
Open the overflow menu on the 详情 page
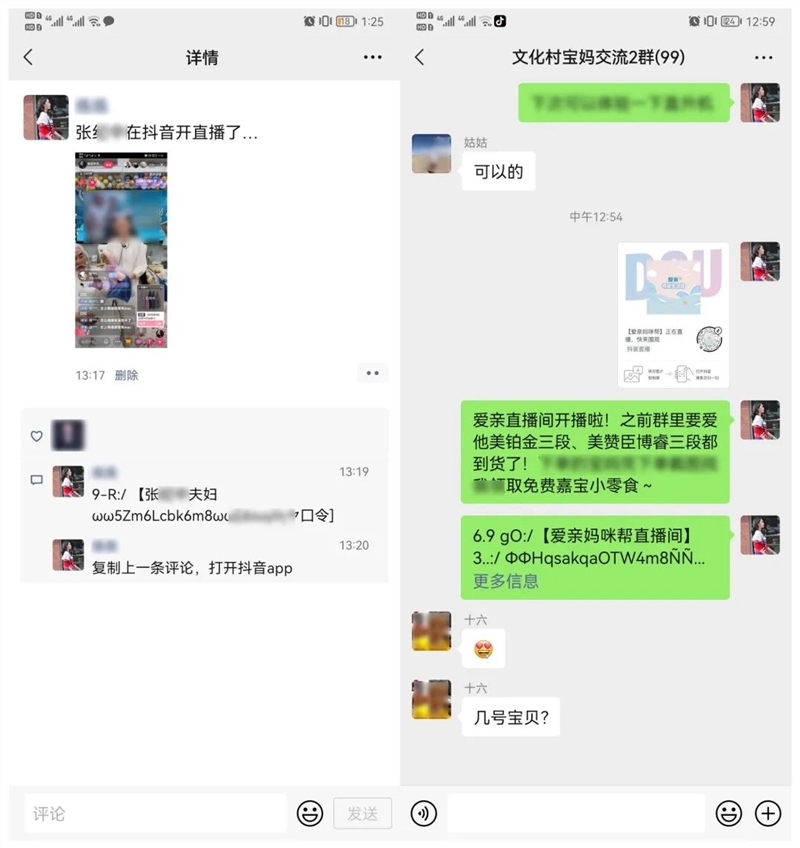[x=372, y=57]
